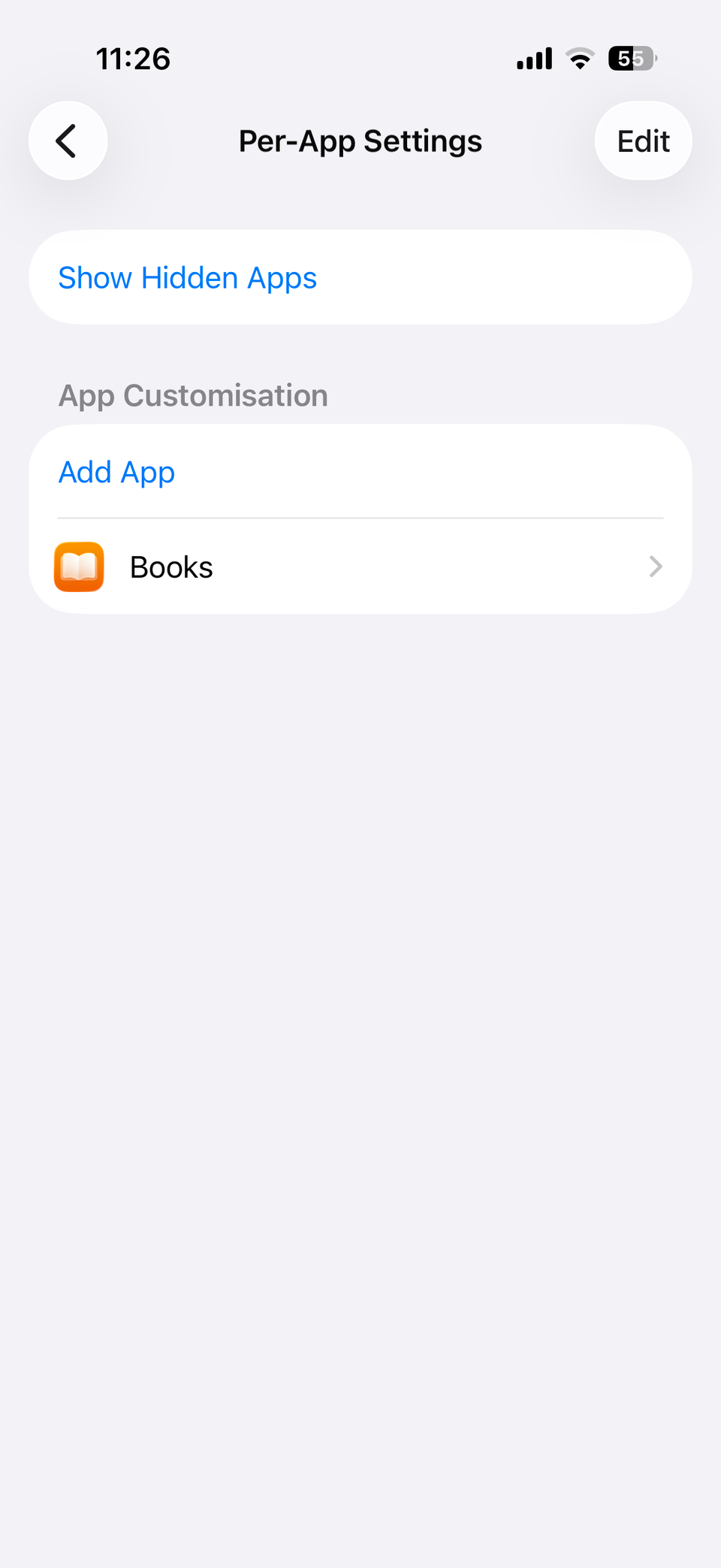The image size is (721, 1568).
Task: Expand Books settings via its disclosure chevron
Action: pyautogui.click(x=656, y=566)
